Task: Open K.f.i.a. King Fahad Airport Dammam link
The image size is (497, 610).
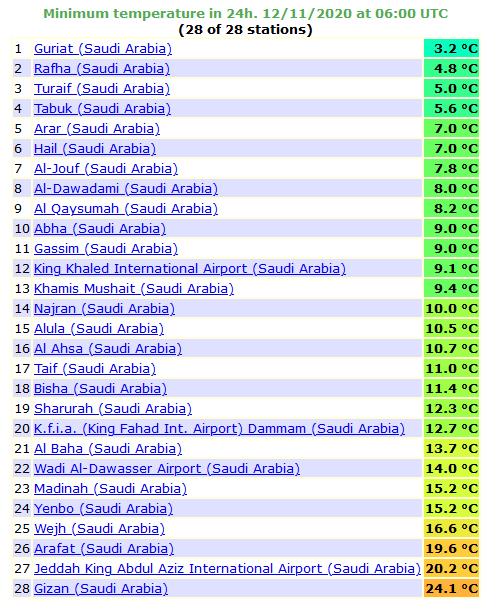Action: (219, 429)
